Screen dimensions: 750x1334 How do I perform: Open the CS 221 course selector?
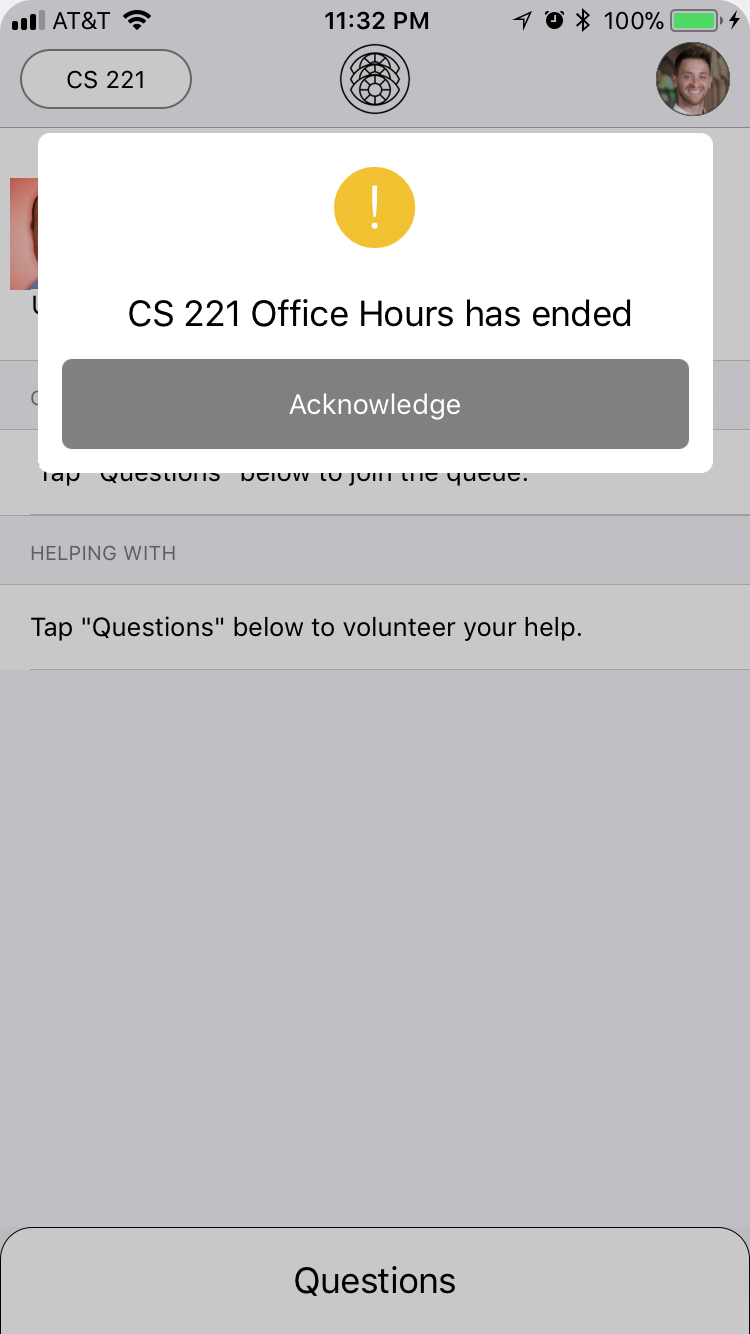coord(106,79)
